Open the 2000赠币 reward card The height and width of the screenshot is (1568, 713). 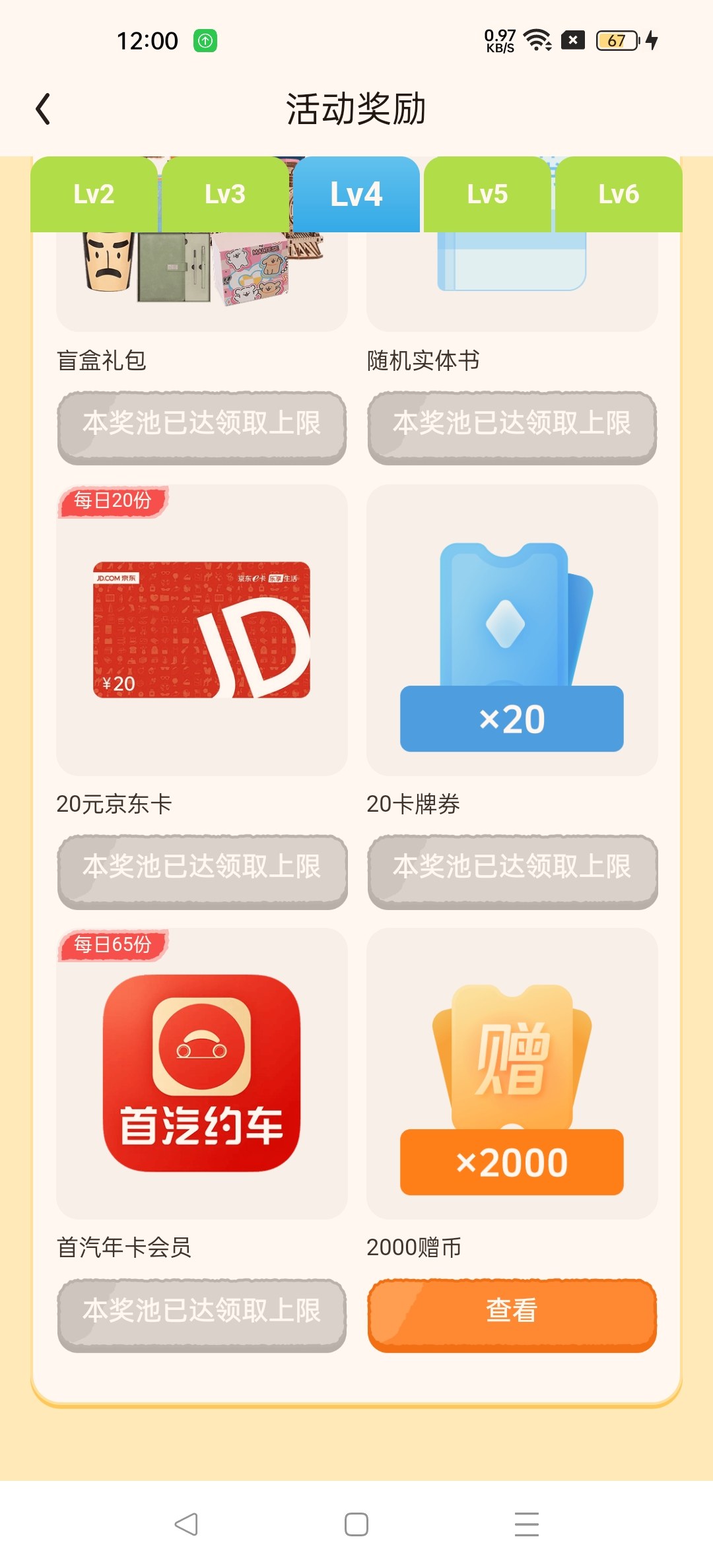tap(512, 1074)
